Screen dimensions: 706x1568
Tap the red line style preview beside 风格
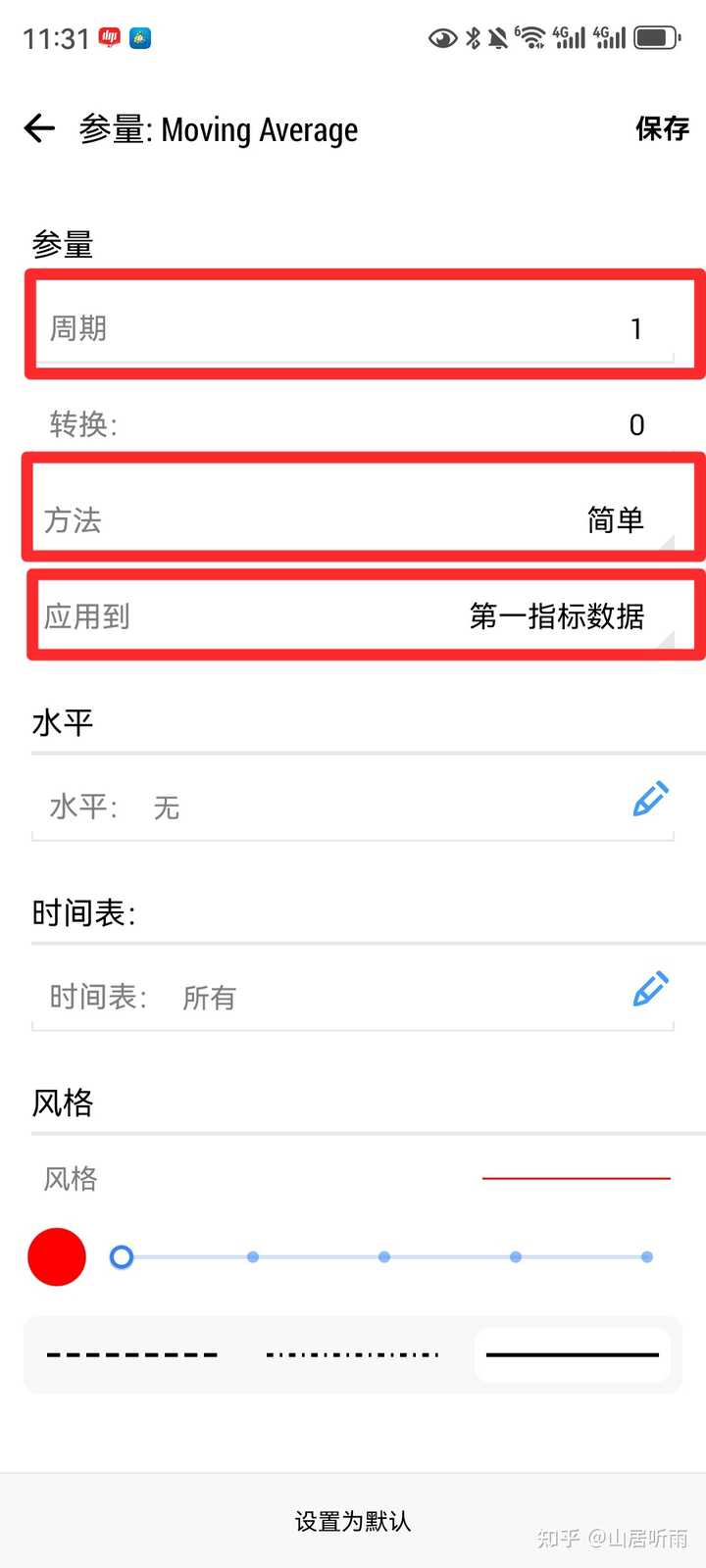[577, 1178]
